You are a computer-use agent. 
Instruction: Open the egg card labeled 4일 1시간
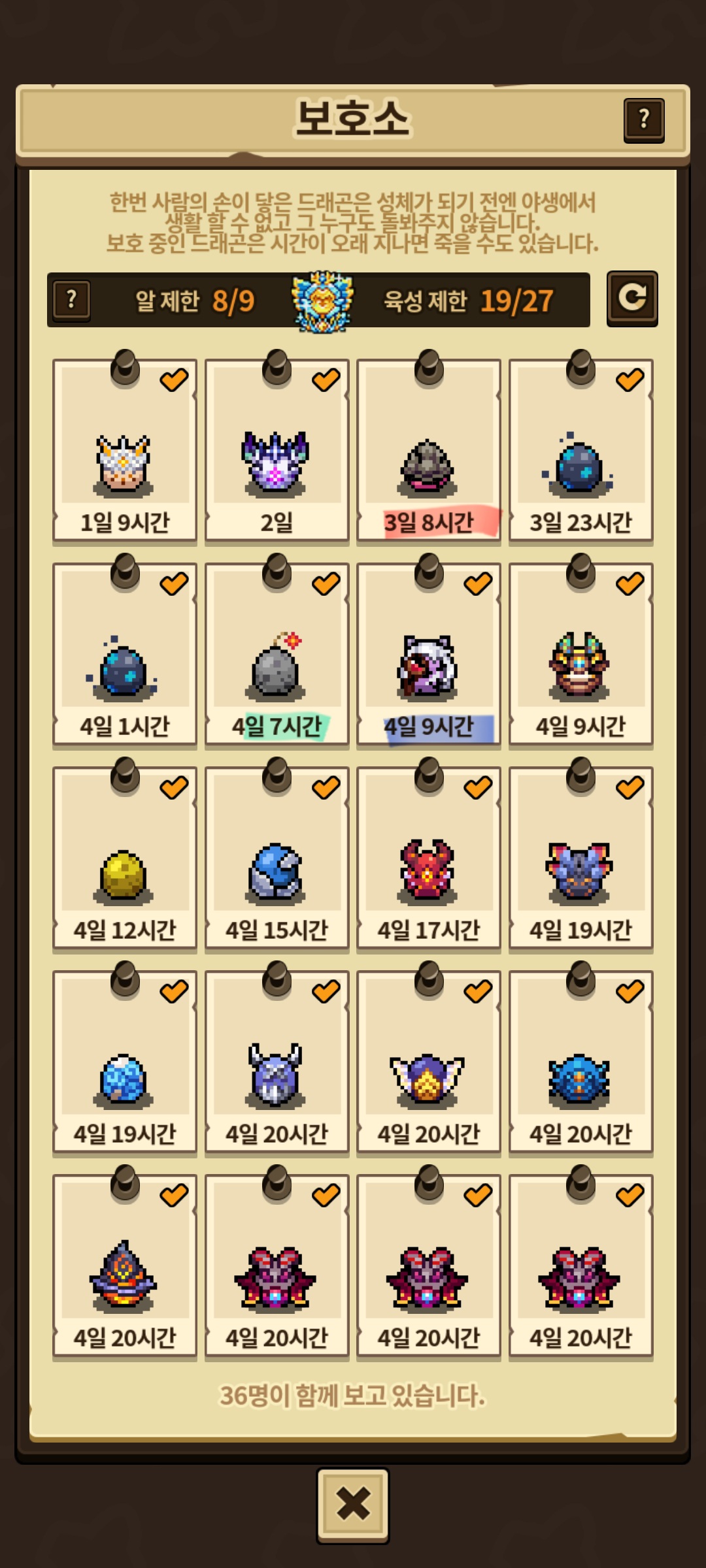point(124,655)
